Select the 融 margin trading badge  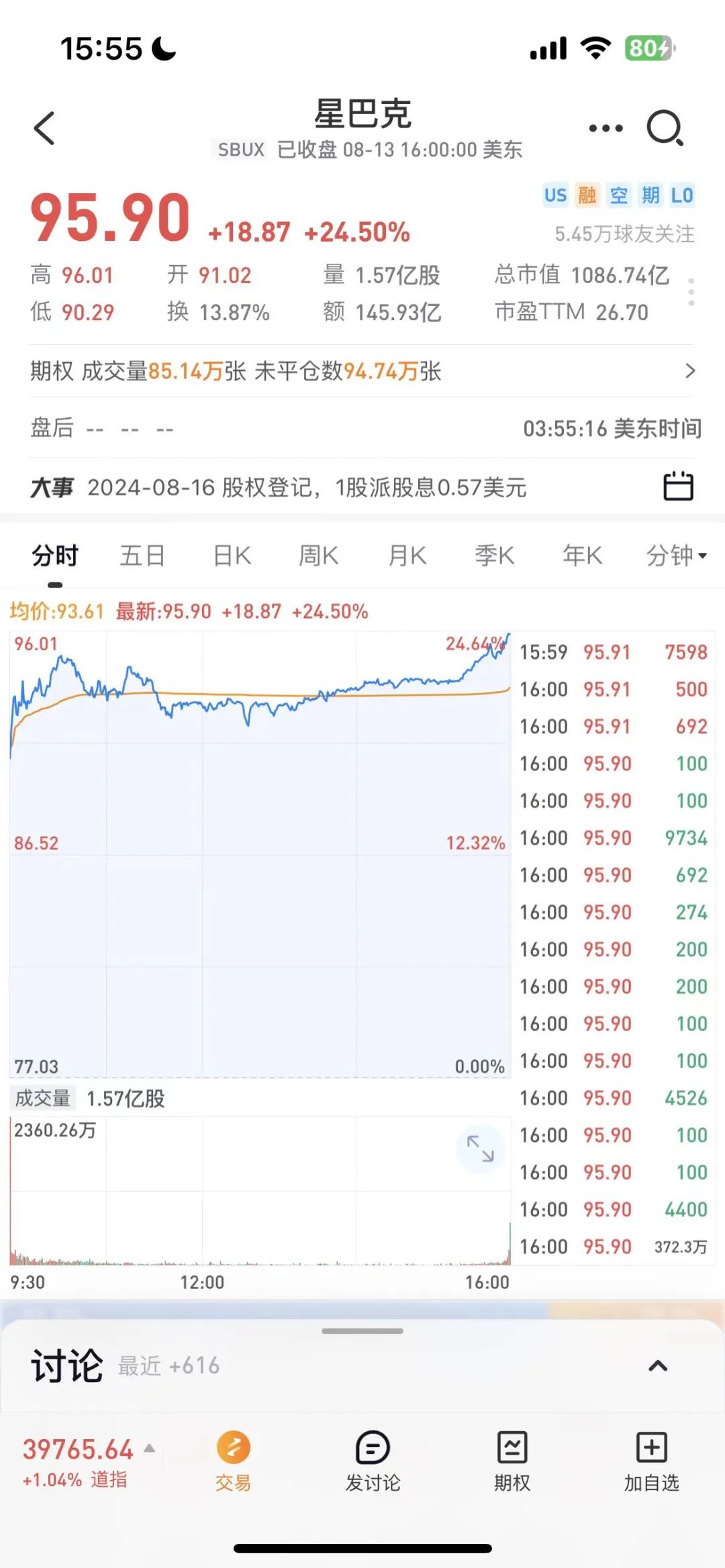(x=586, y=195)
